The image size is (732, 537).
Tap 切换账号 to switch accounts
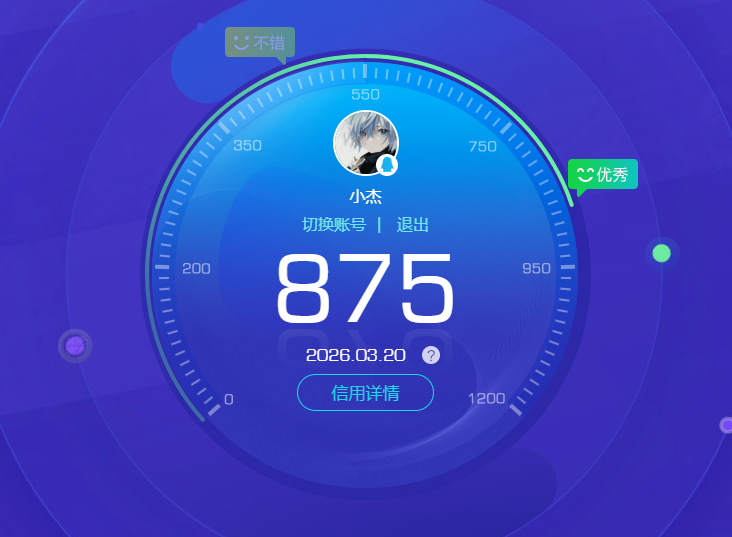click(334, 225)
